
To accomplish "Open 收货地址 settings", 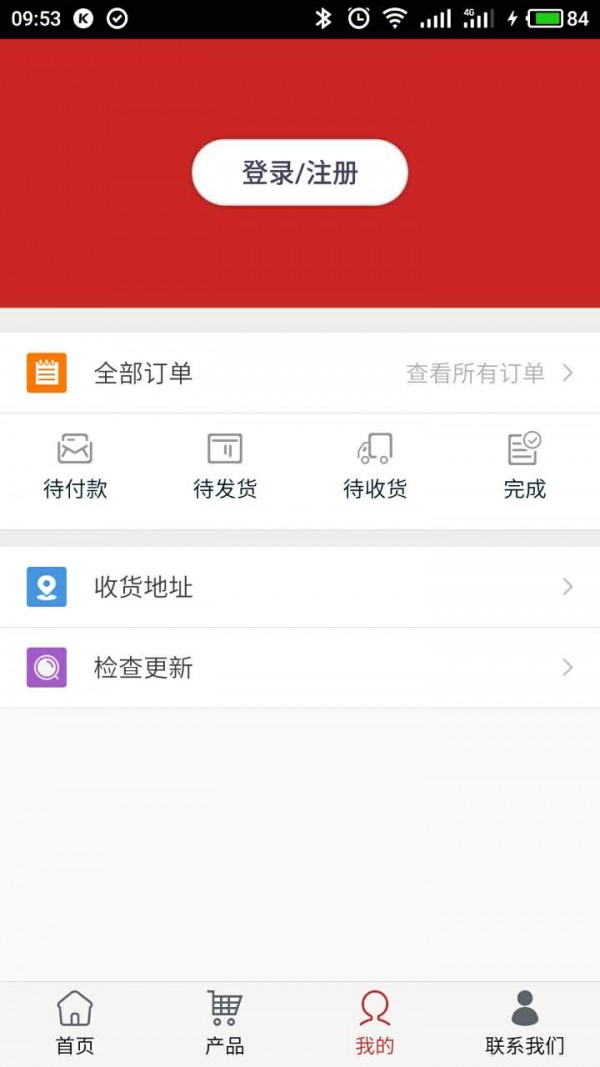I will [x=300, y=587].
